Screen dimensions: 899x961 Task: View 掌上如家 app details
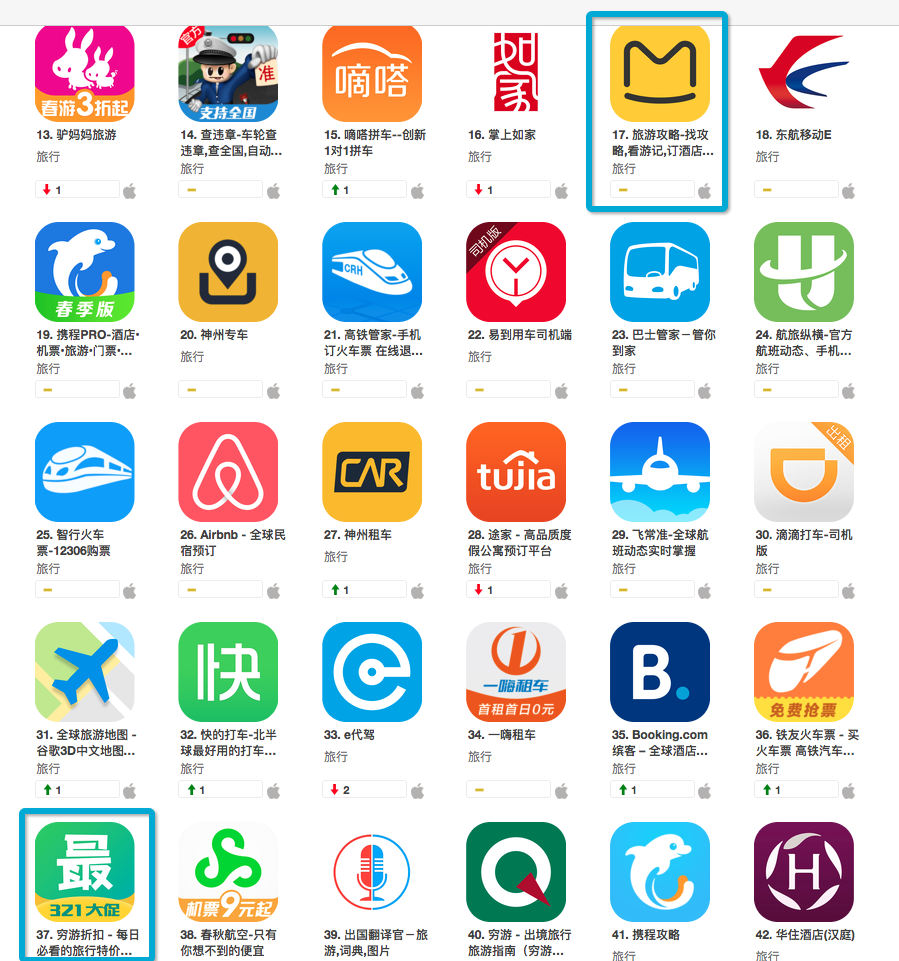pos(516,72)
